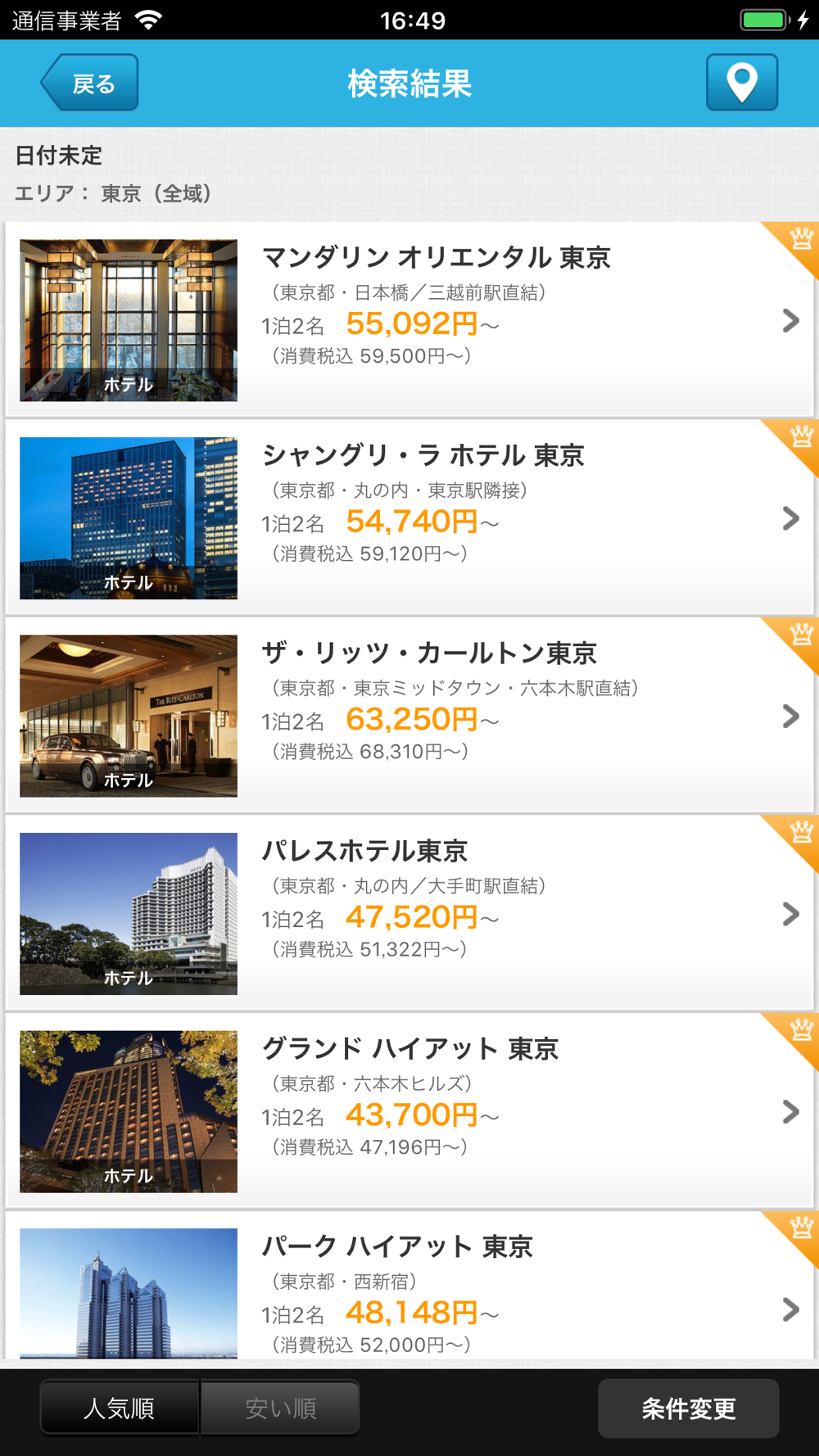Switch sorting to 安い順
Screen dimensions: 819x1456
(x=280, y=1408)
